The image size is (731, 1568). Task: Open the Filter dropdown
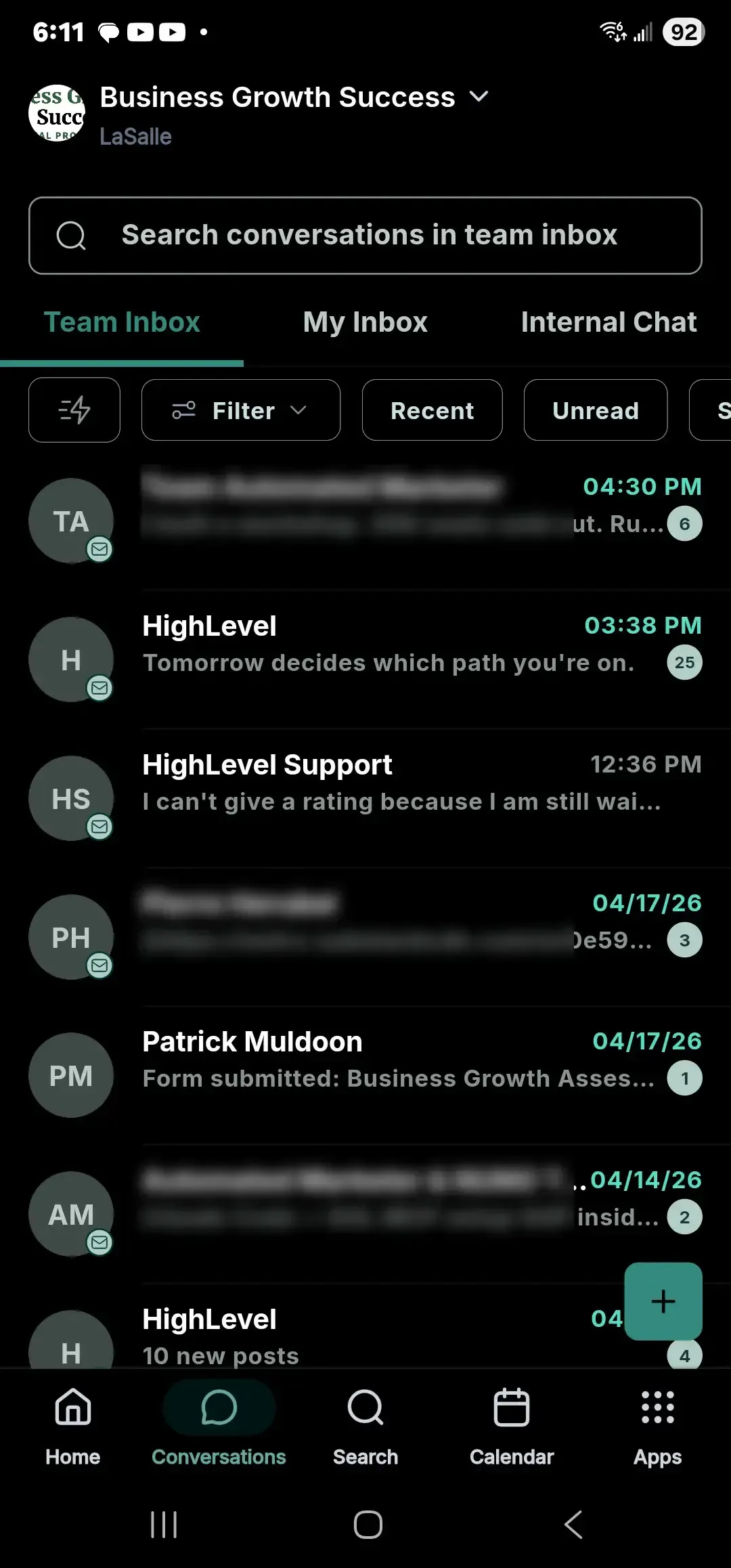click(x=241, y=410)
